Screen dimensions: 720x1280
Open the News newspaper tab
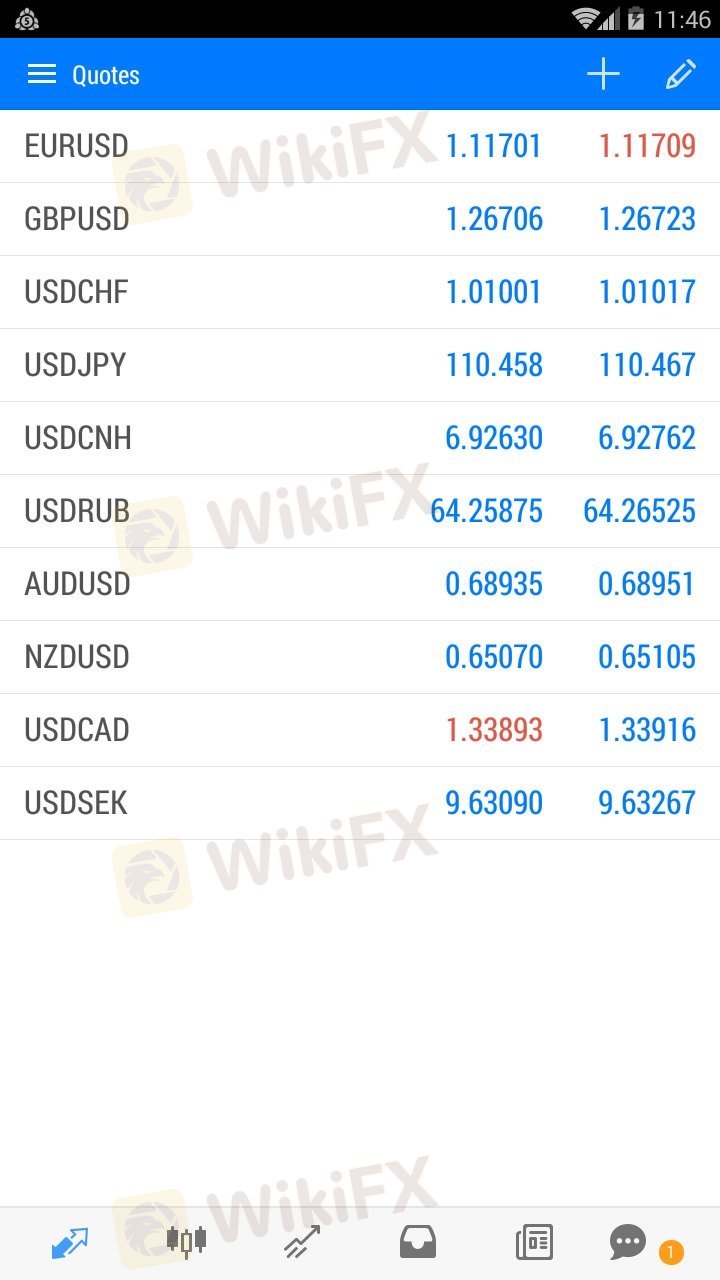coord(534,1243)
